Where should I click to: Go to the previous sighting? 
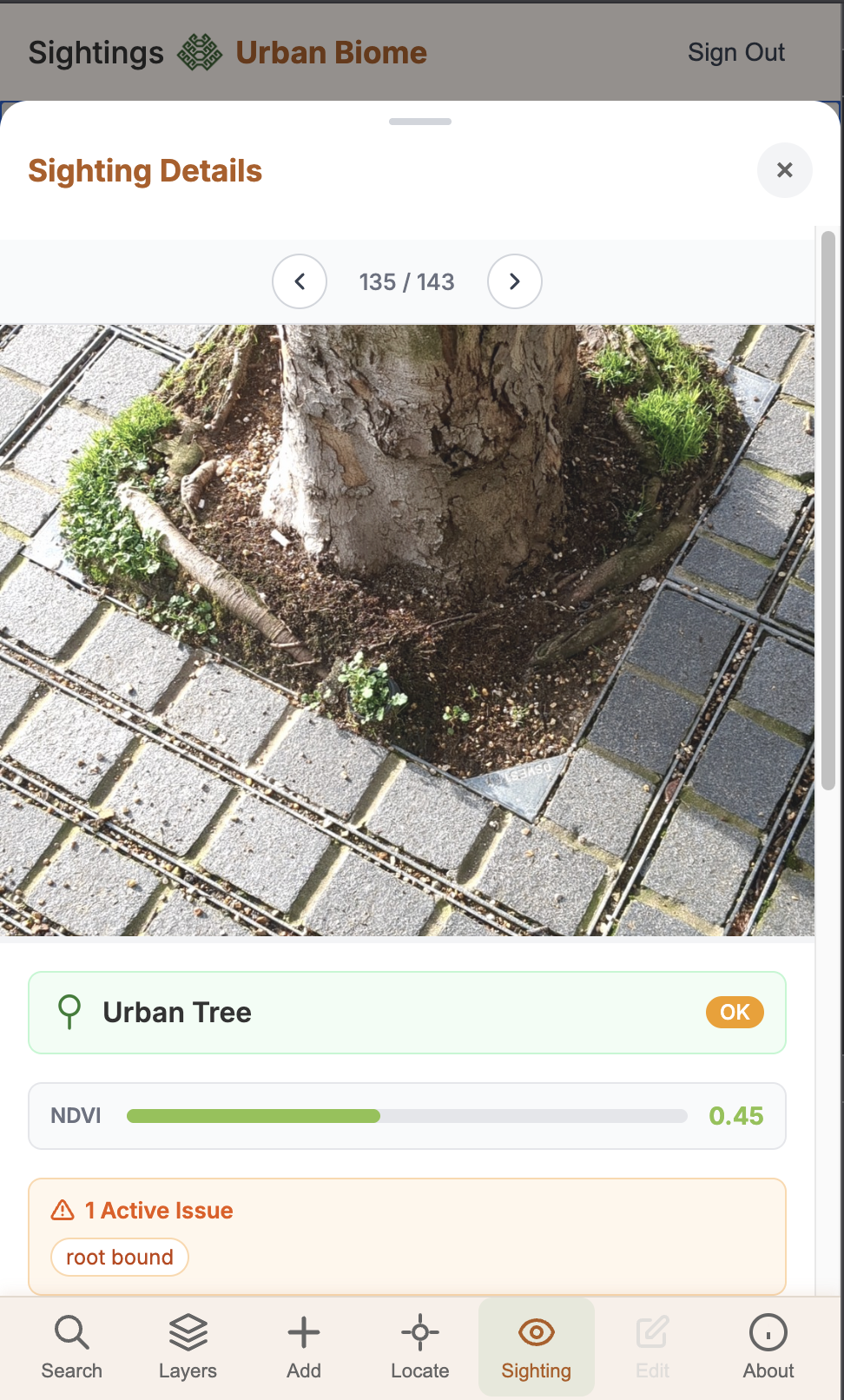click(300, 281)
